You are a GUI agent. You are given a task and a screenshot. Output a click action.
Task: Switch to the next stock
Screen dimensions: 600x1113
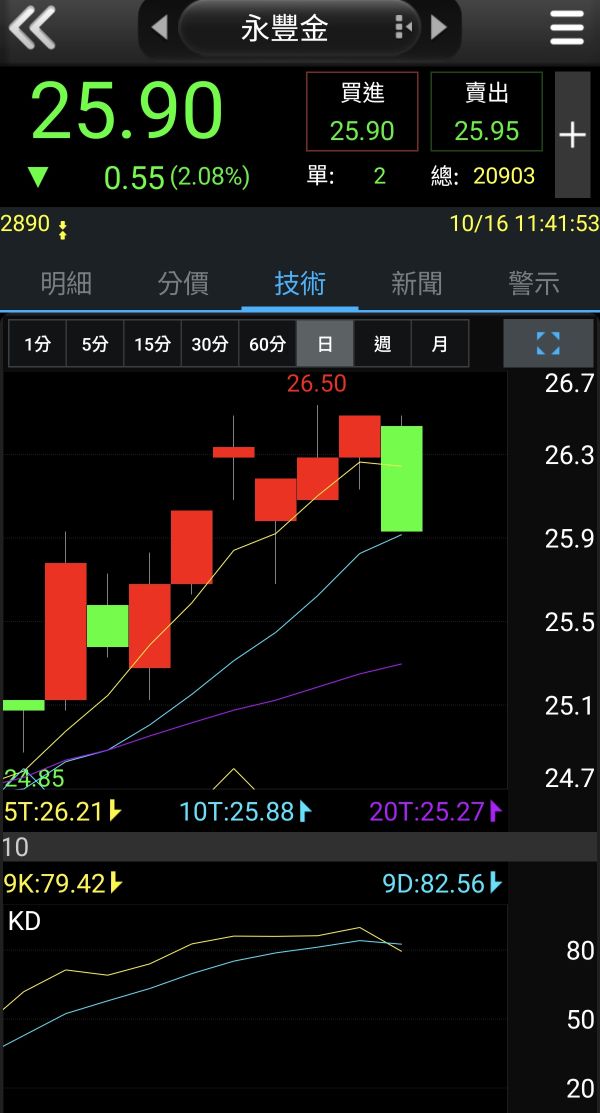[x=438, y=27]
